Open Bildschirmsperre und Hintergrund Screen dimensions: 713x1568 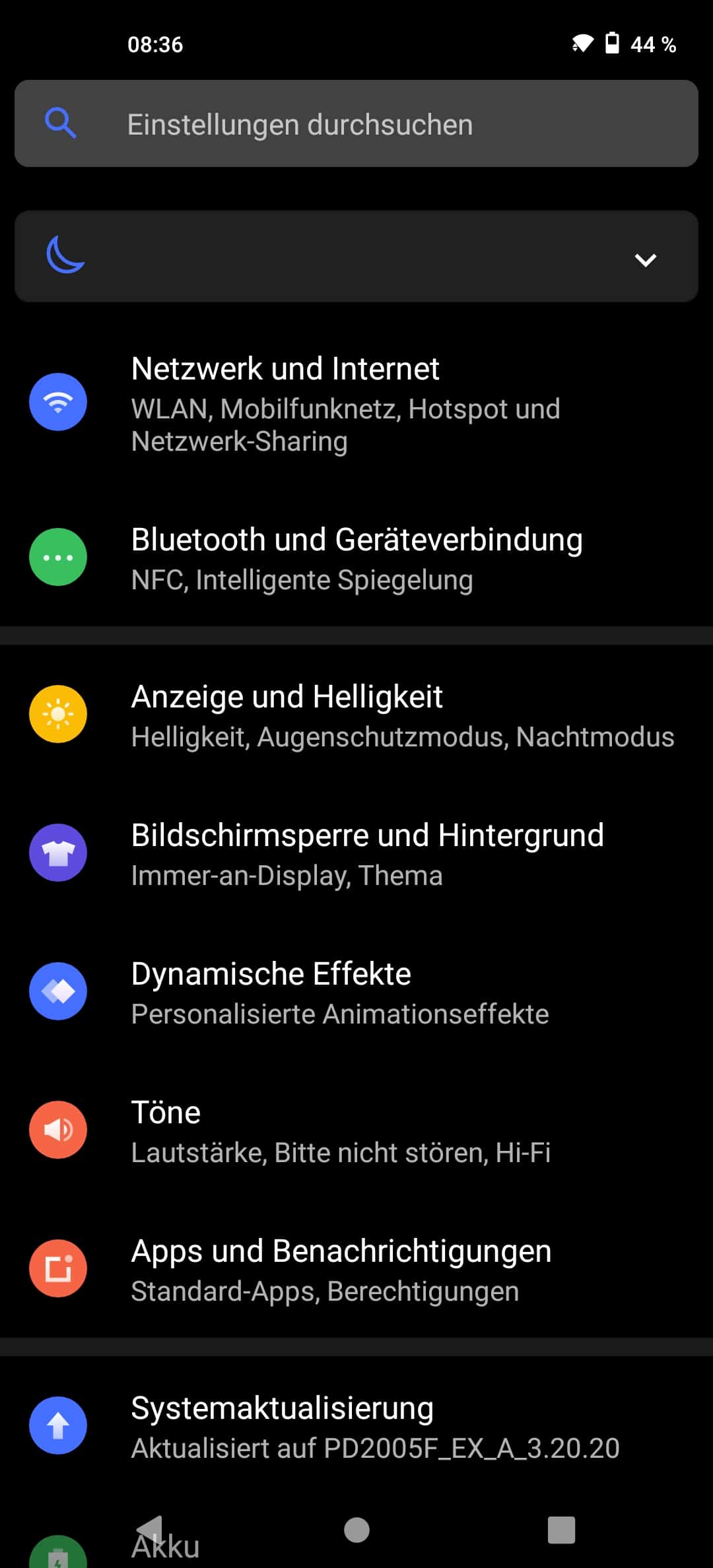click(x=356, y=854)
